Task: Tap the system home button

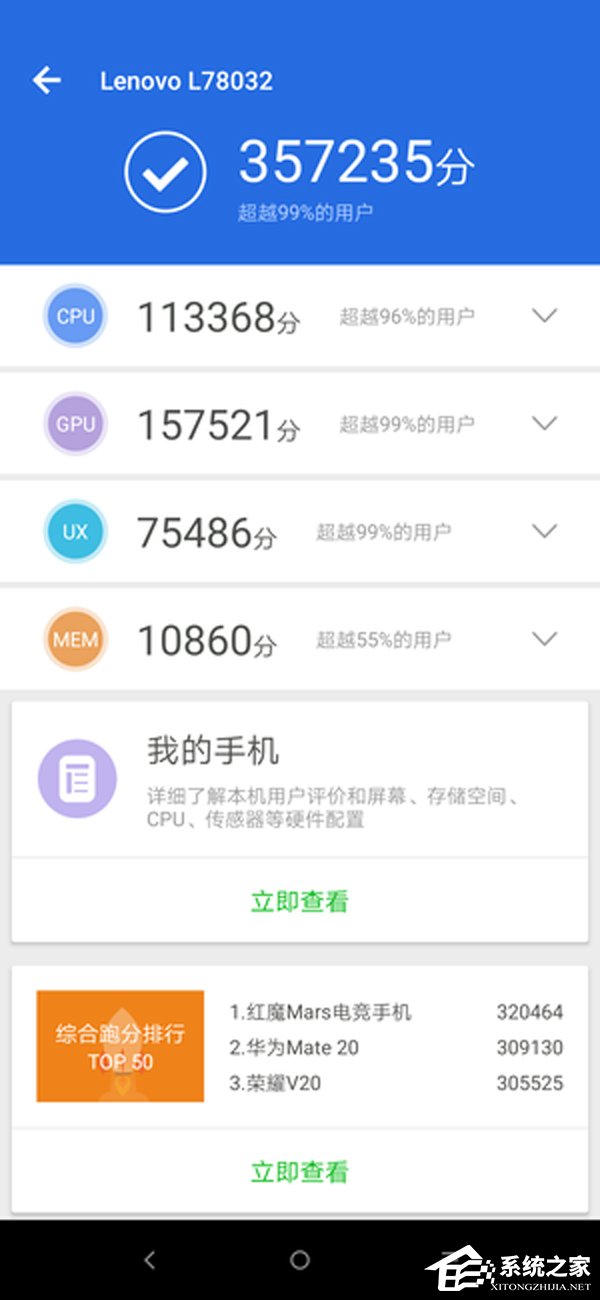Action: click(300, 1260)
